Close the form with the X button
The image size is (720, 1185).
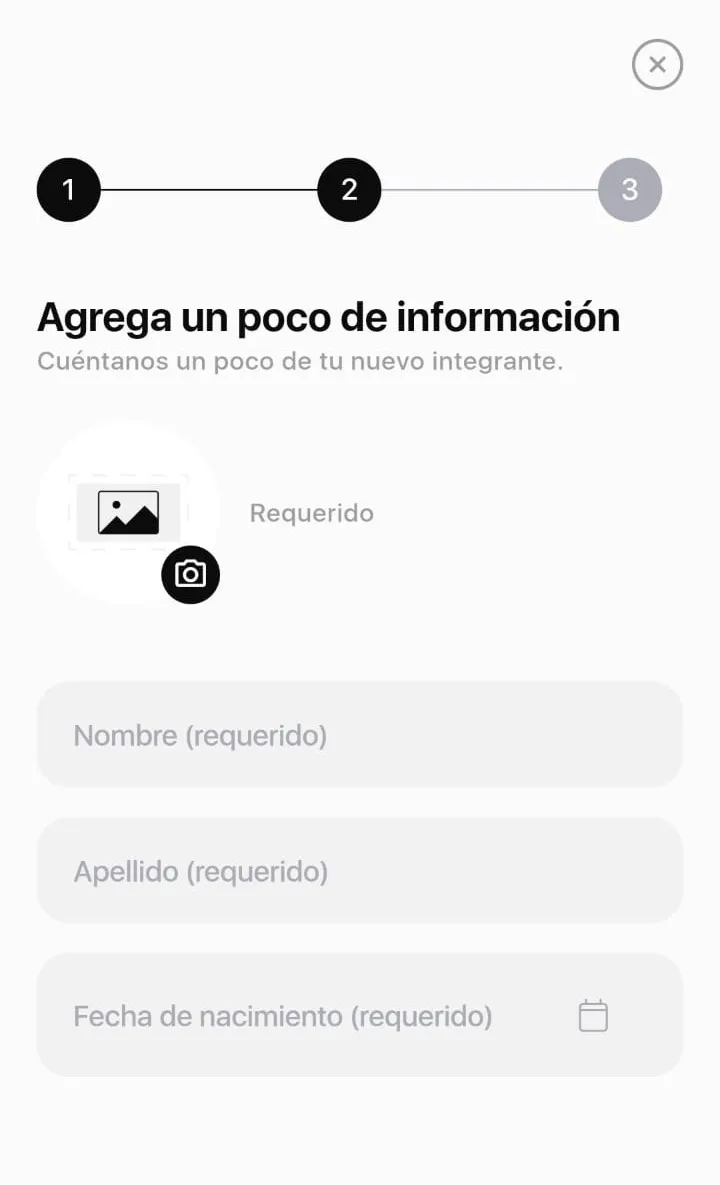[x=657, y=65]
